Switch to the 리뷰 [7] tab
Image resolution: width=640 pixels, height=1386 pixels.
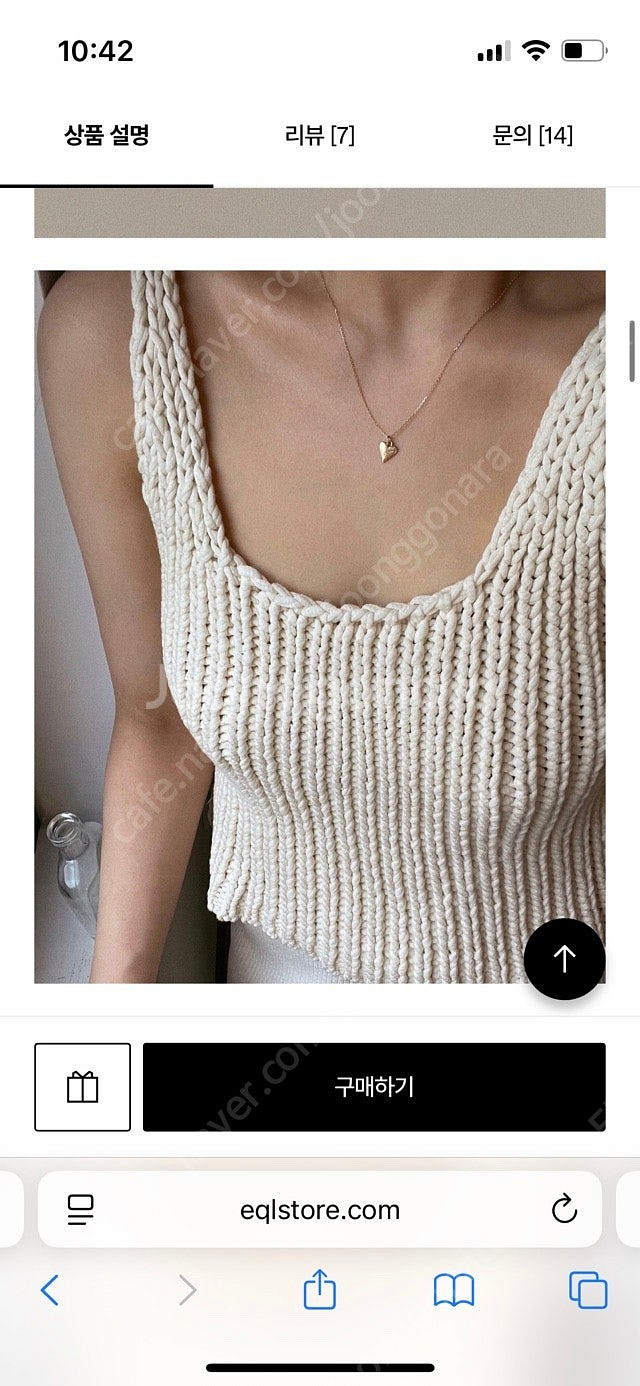(x=319, y=136)
